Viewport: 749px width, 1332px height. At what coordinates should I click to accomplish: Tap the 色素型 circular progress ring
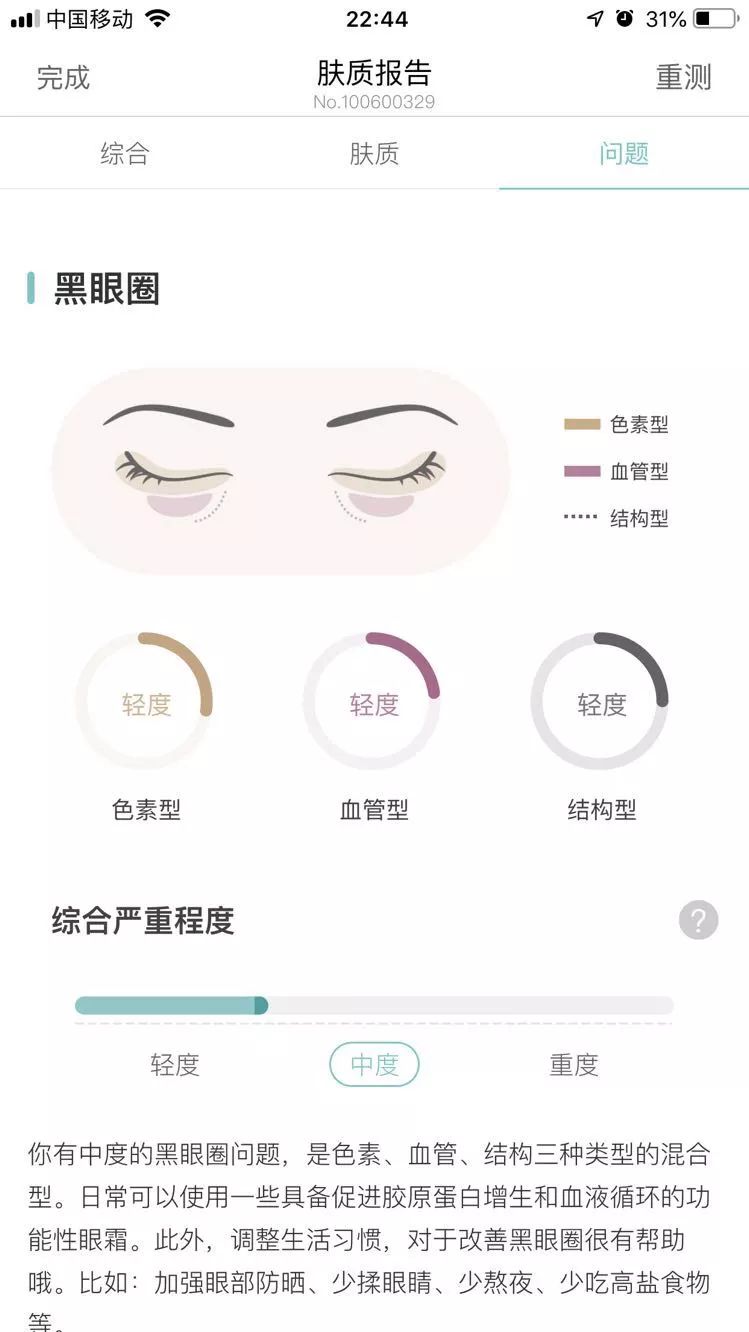146,701
